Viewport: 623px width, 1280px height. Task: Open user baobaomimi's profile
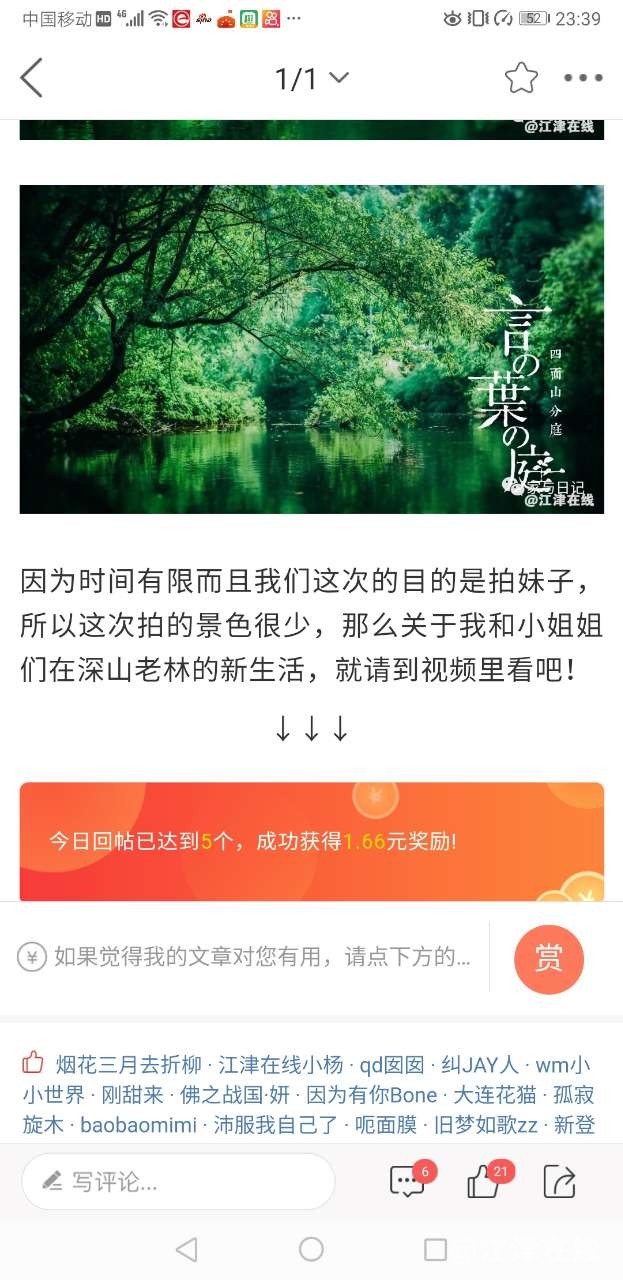click(138, 1125)
